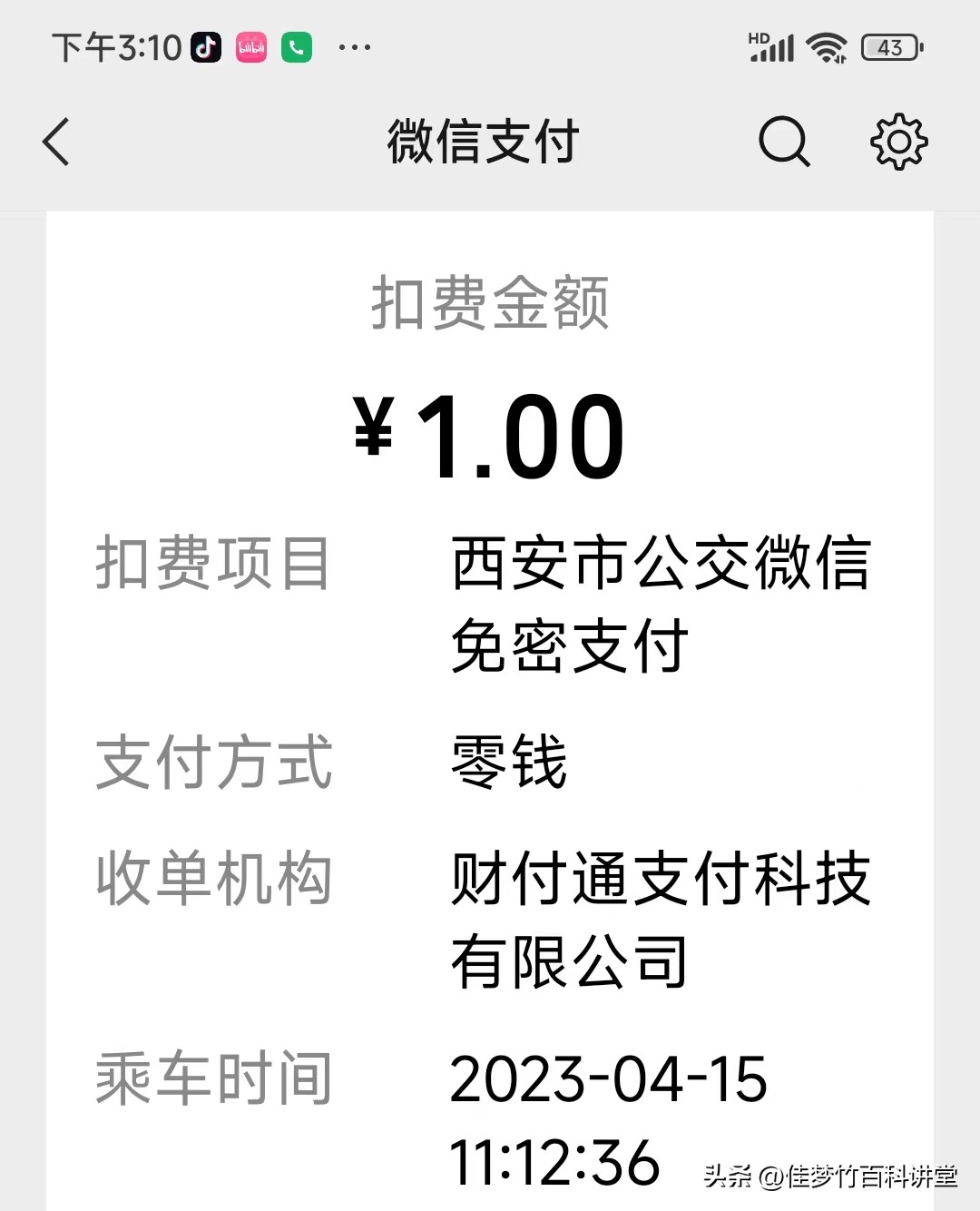
Task: Open the WeChat Pay settings gear
Action: click(x=898, y=142)
